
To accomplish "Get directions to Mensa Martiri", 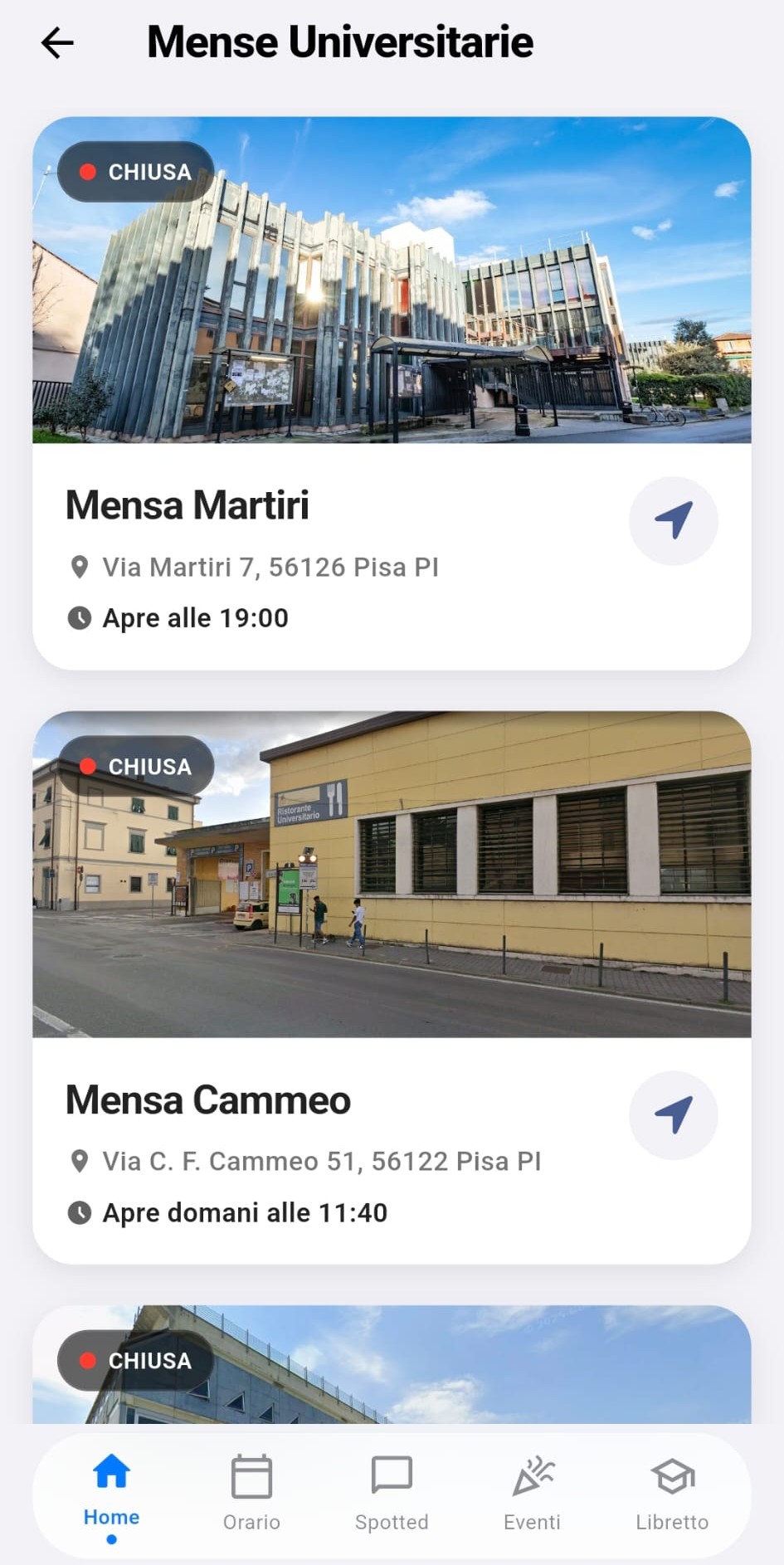I will pos(673,521).
